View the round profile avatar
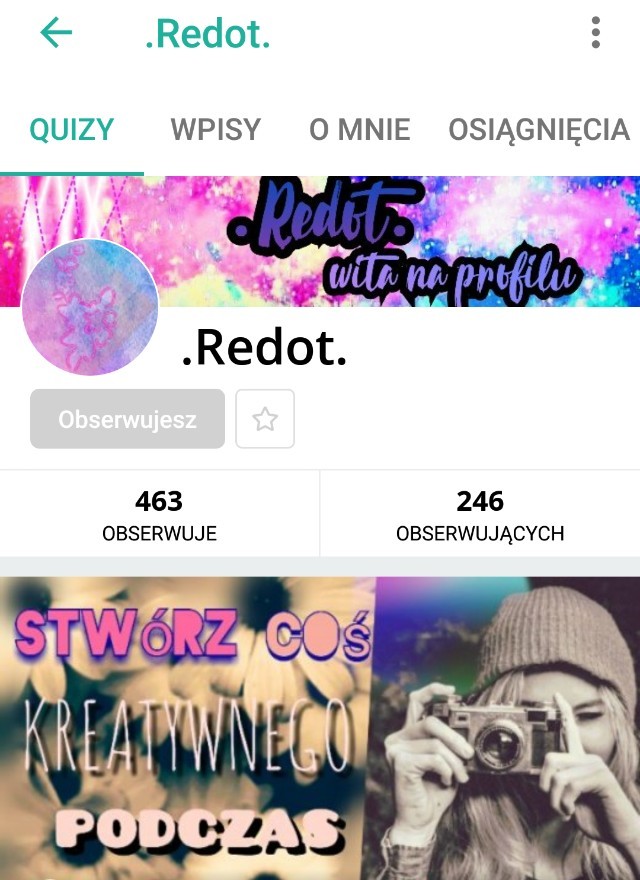The width and height of the screenshot is (640, 880). click(x=90, y=307)
